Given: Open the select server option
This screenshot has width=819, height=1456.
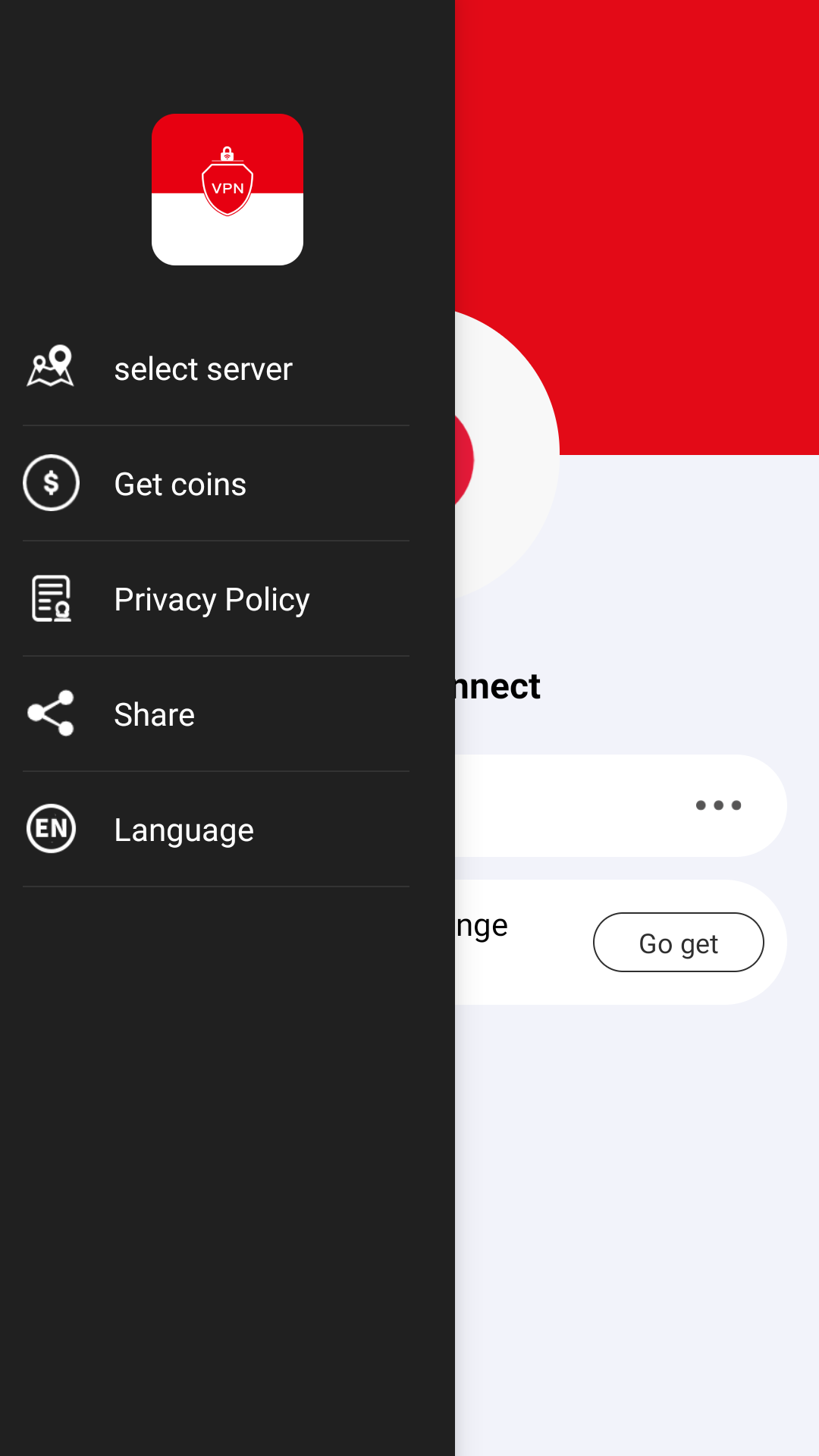Looking at the screenshot, I should click(x=216, y=369).
